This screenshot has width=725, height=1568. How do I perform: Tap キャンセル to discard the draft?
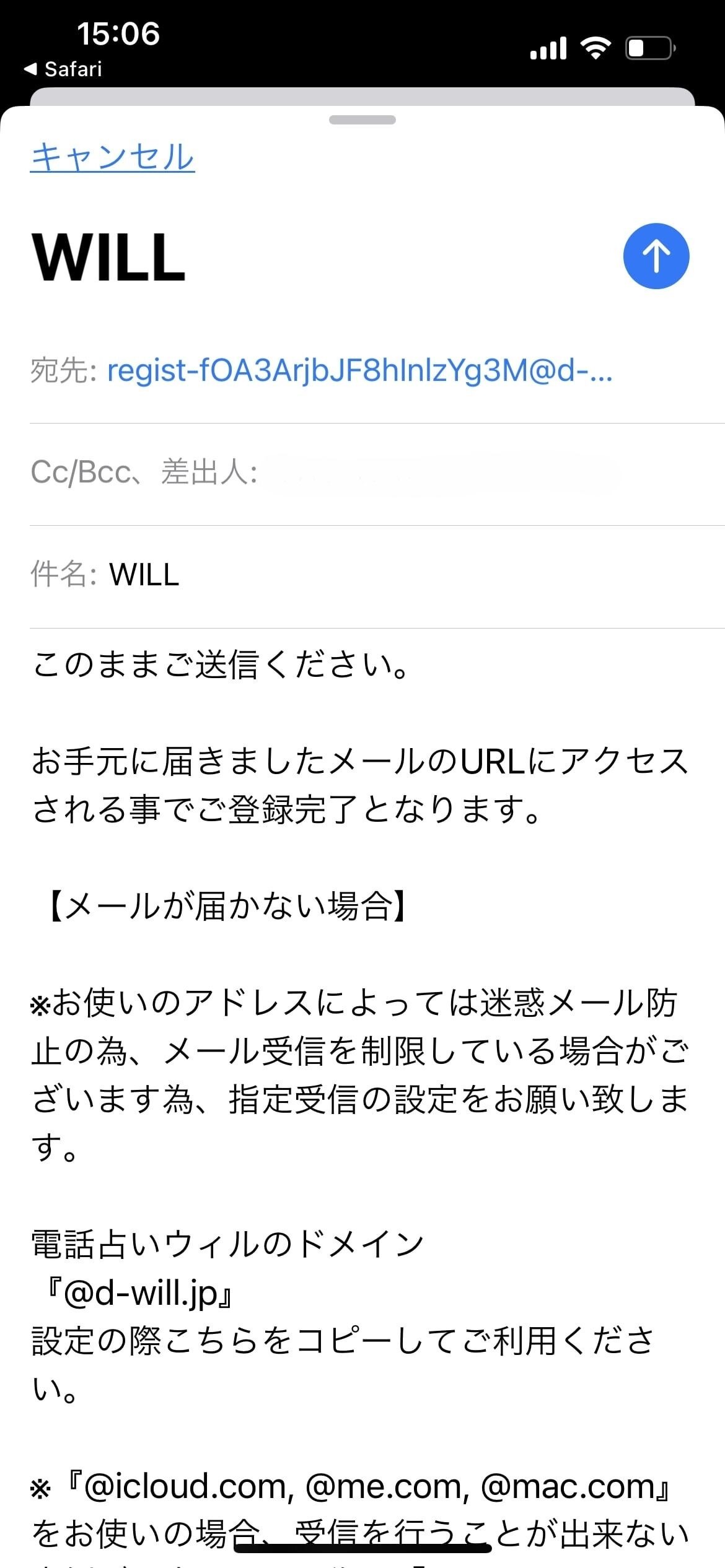tap(112, 157)
